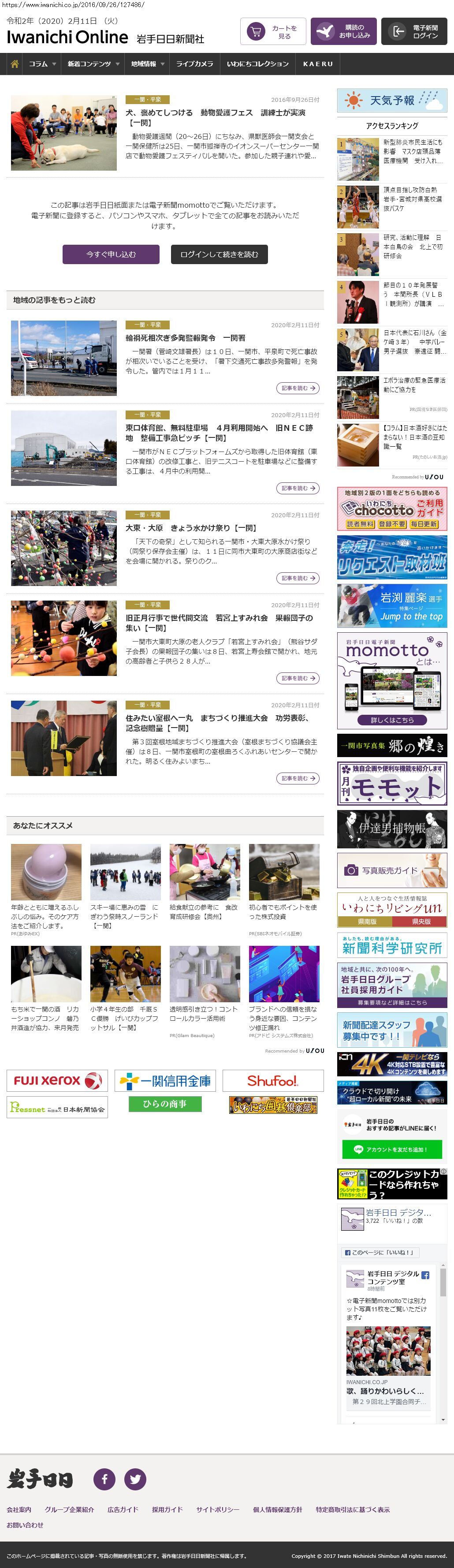Expand the 地域情報 navigation menu
This screenshot has height=1568, width=454.
(x=147, y=64)
